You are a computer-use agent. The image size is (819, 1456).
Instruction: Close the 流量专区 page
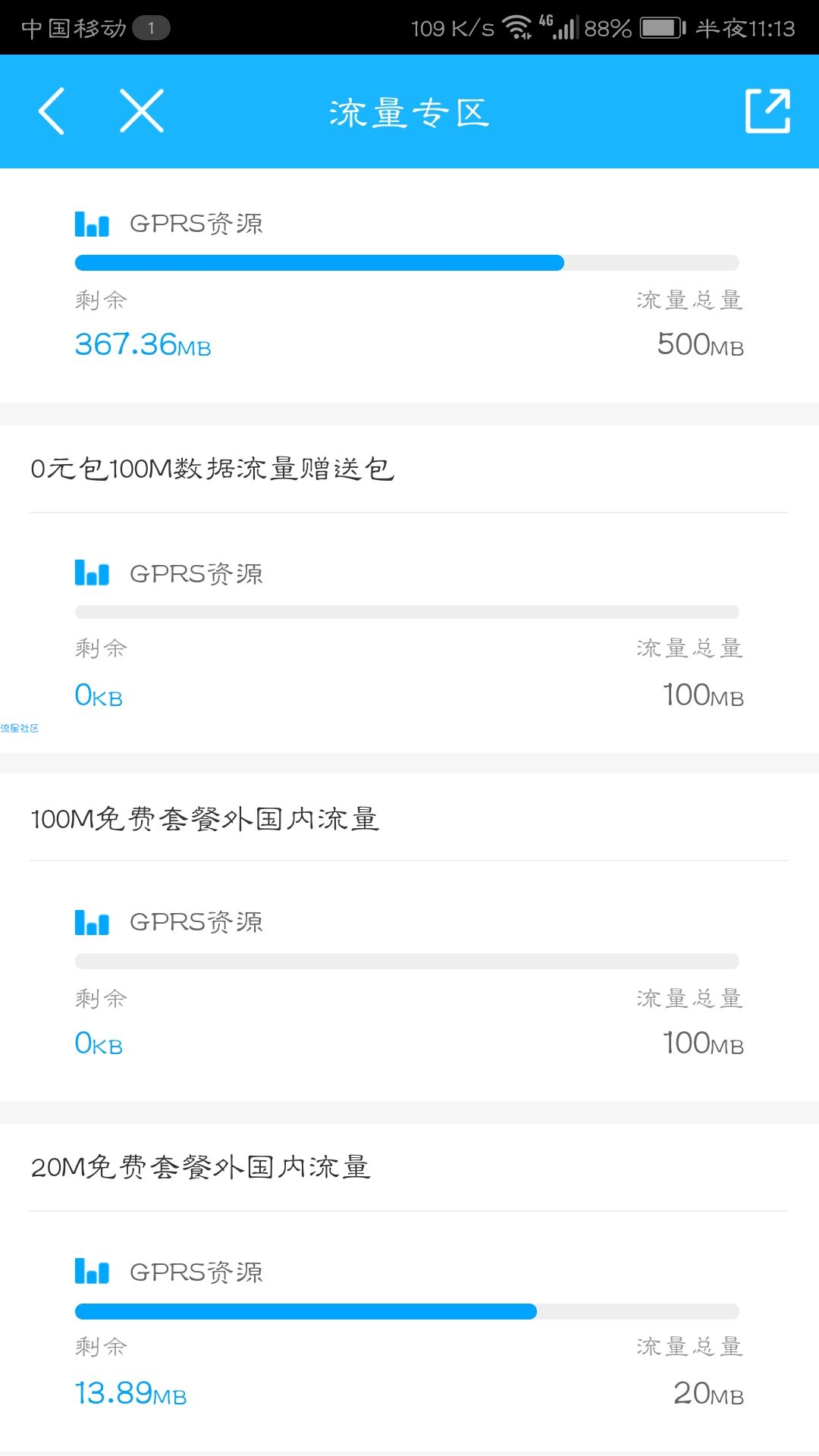(x=142, y=111)
